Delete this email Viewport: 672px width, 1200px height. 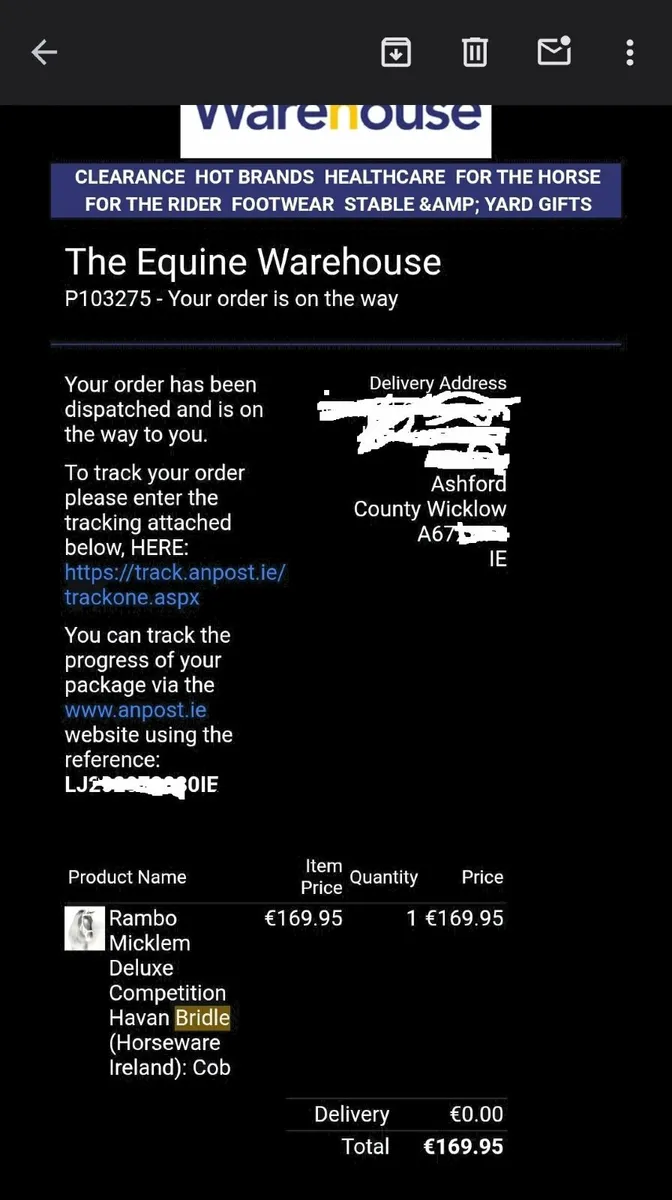click(475, 53)
